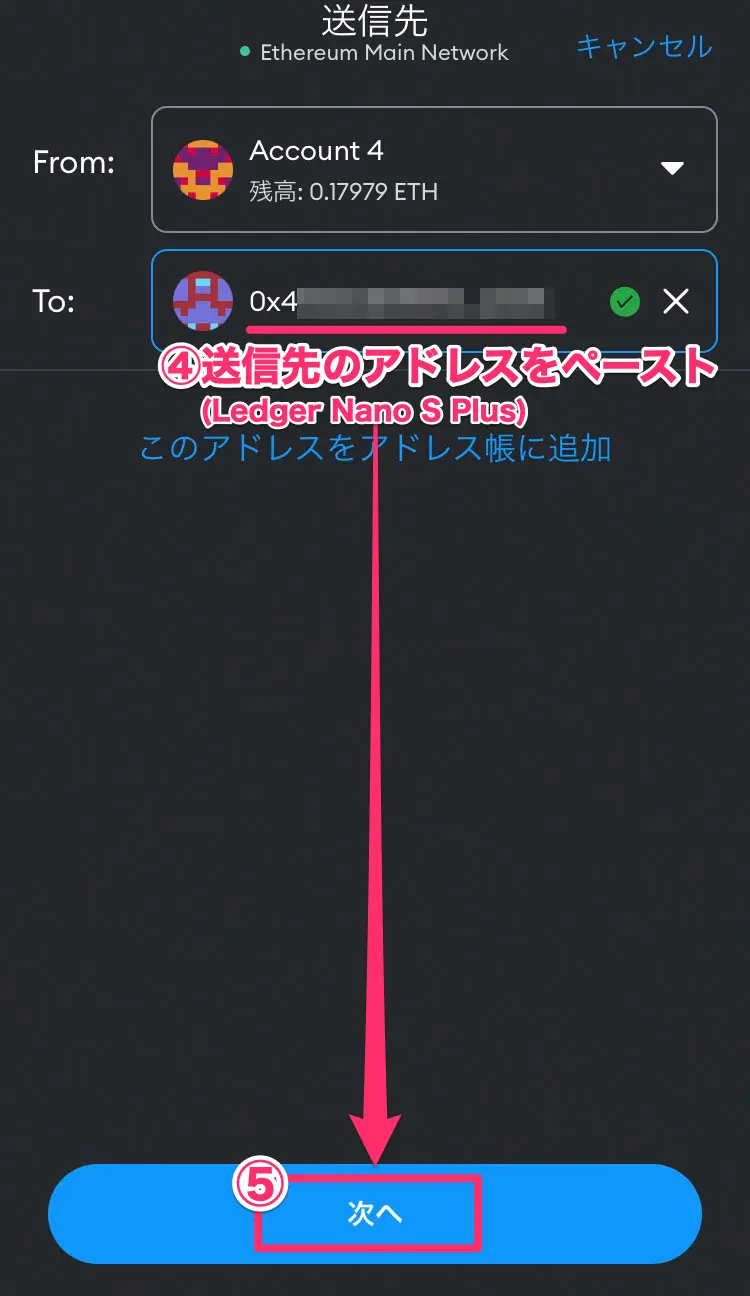Tap キャンセル to cancel sending
Screen dimensions: 750x1296
point(643,47)
